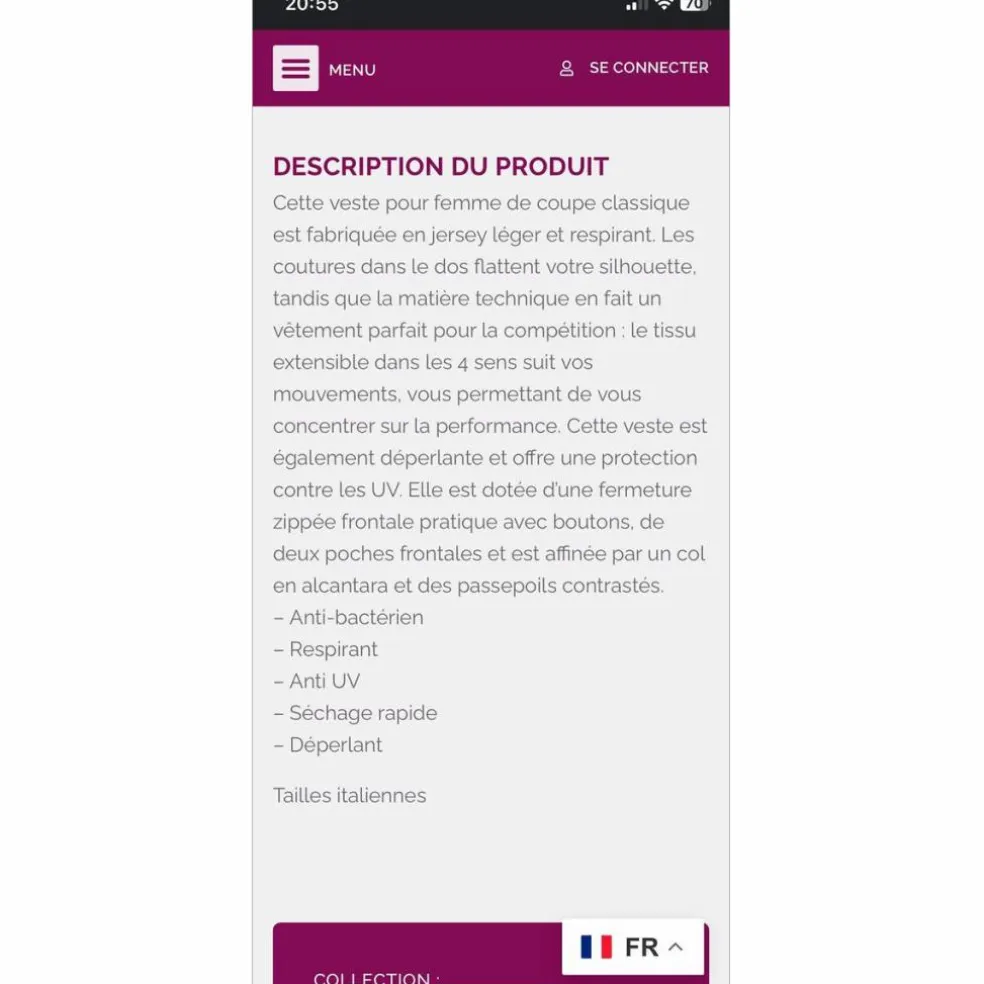
Task: Expand the FR language selector
Action: (x=633, y=946)
